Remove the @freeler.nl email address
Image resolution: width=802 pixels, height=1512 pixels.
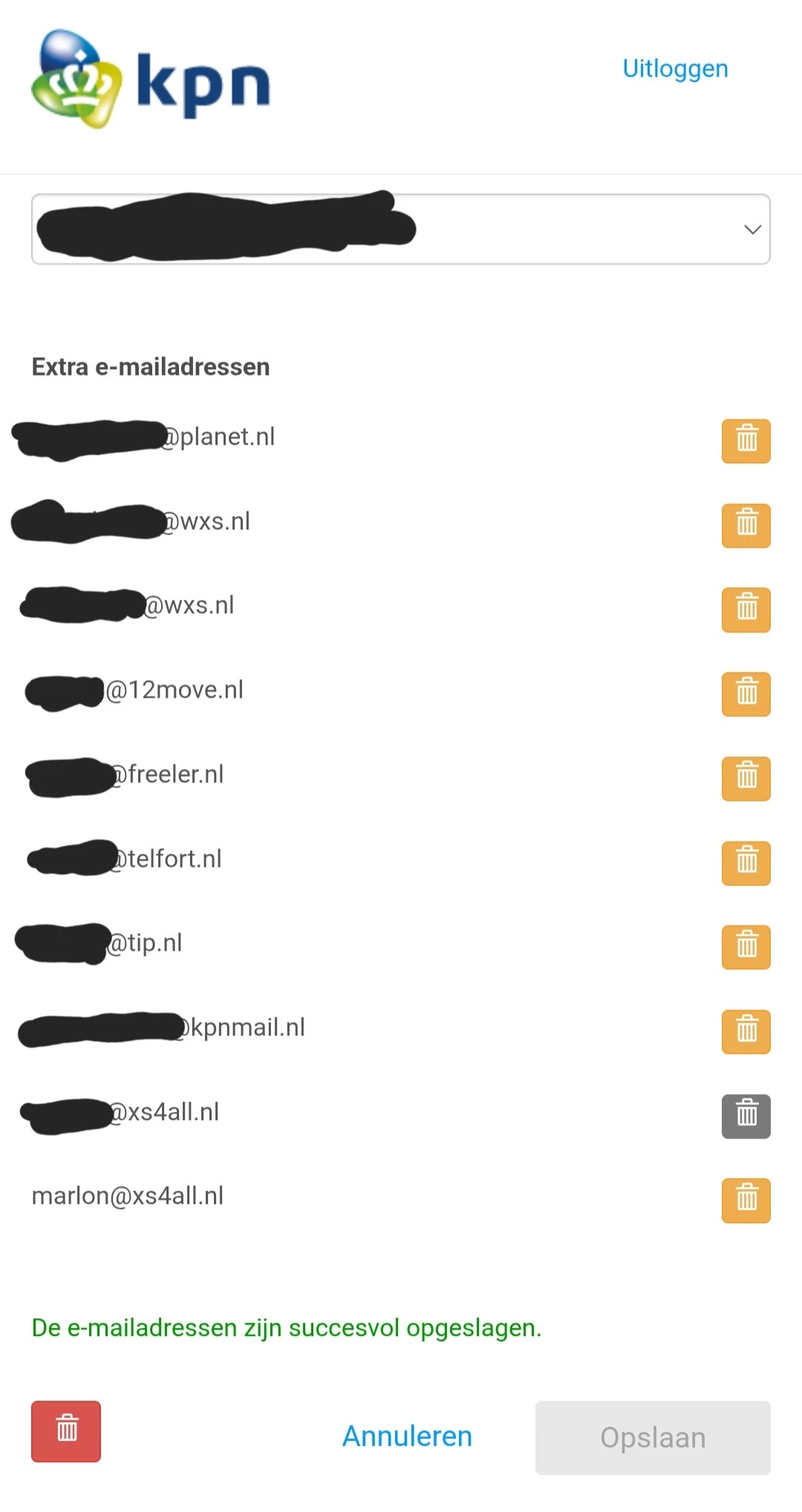click(x=746, y=779)
